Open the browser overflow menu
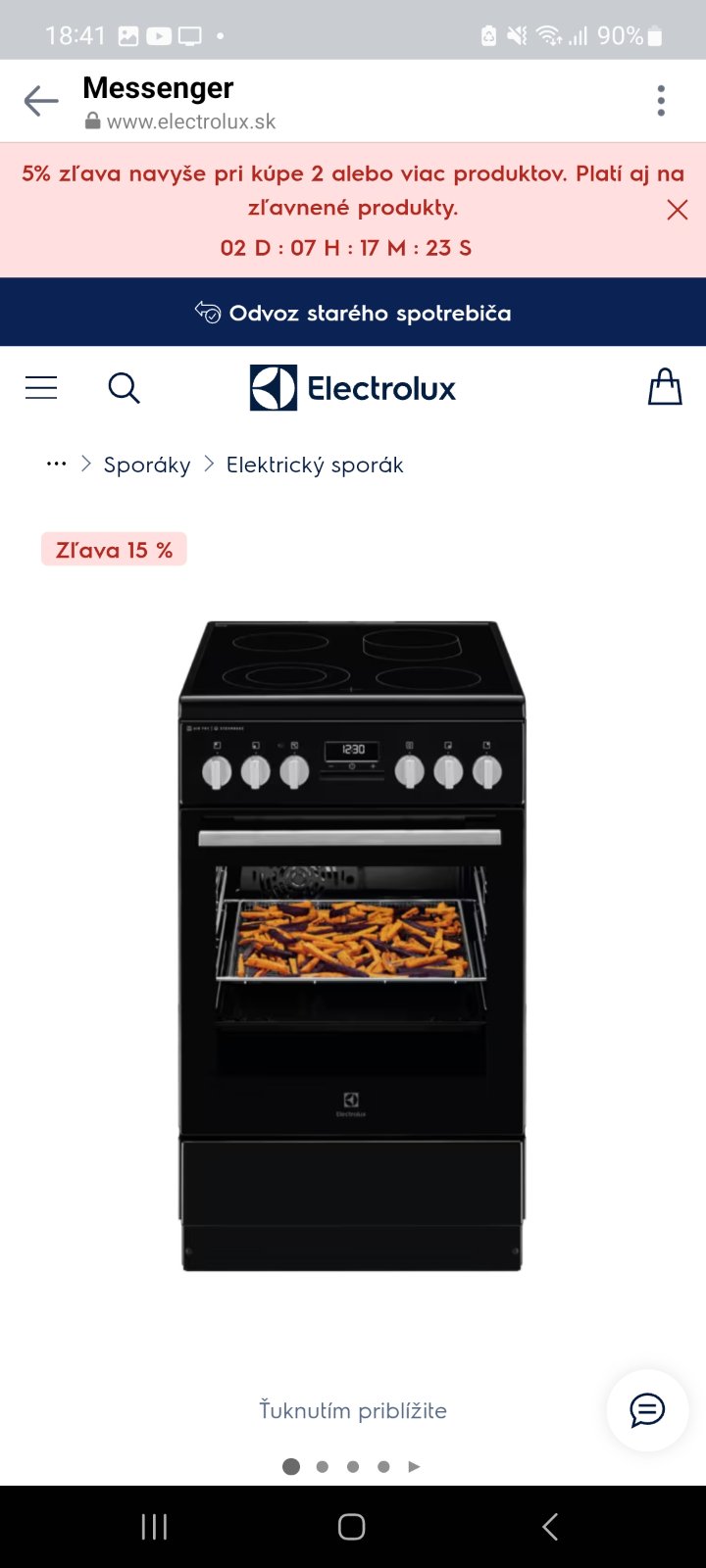The width and height of the screenshot is (706, 1568). pyautogui.click(x=661, y=101)
